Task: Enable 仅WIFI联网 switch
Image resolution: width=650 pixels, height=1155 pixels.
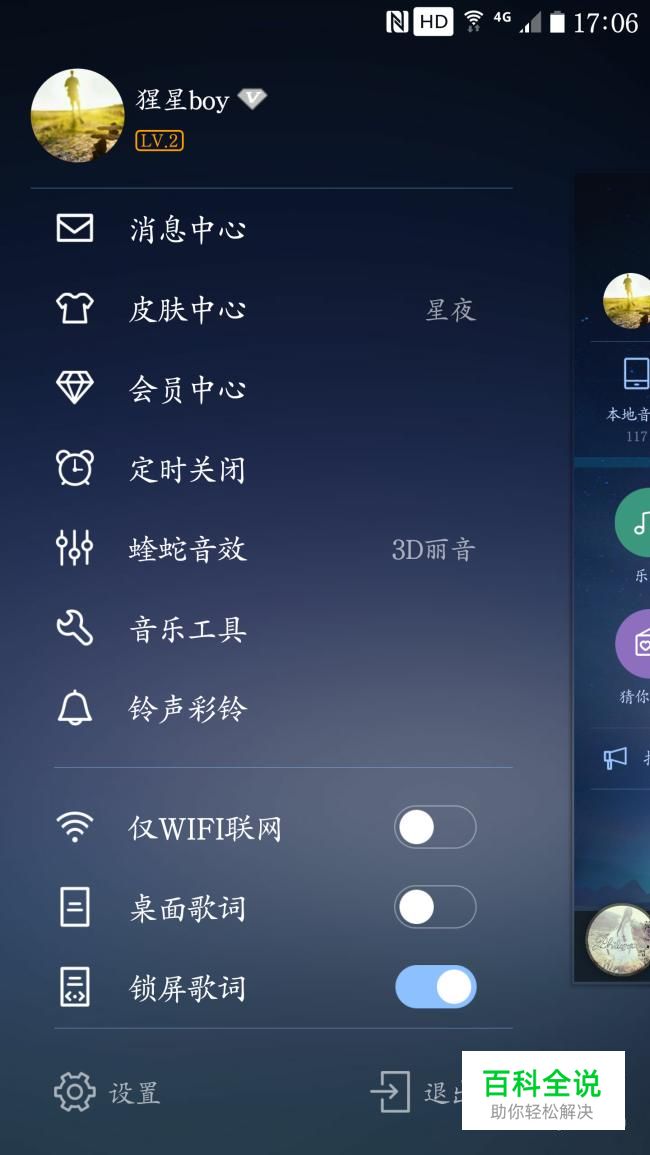Action: point(435,827)
